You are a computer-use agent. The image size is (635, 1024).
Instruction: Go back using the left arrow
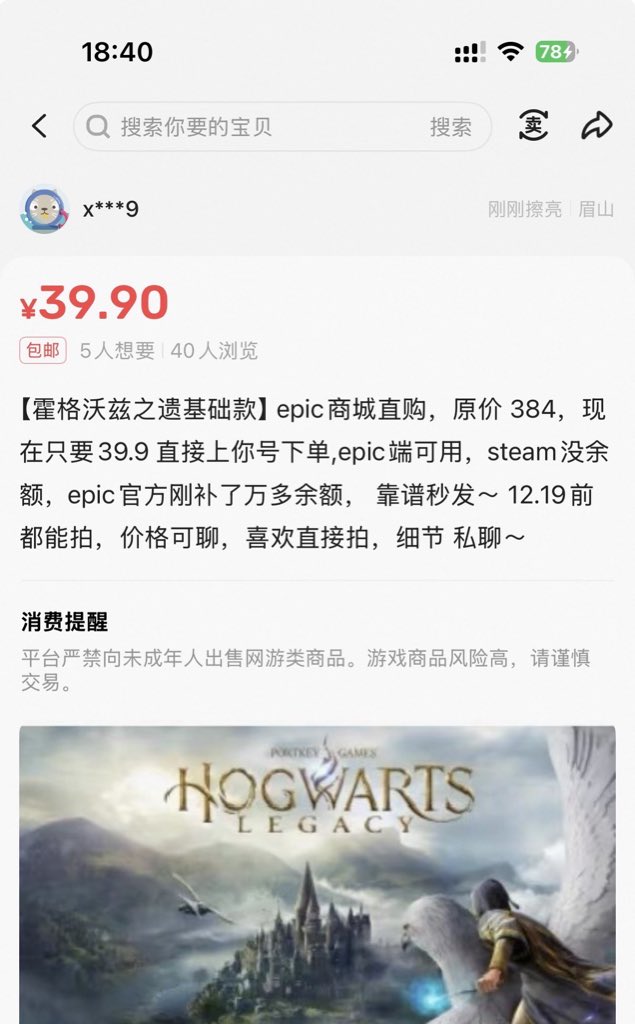point(39,126)
